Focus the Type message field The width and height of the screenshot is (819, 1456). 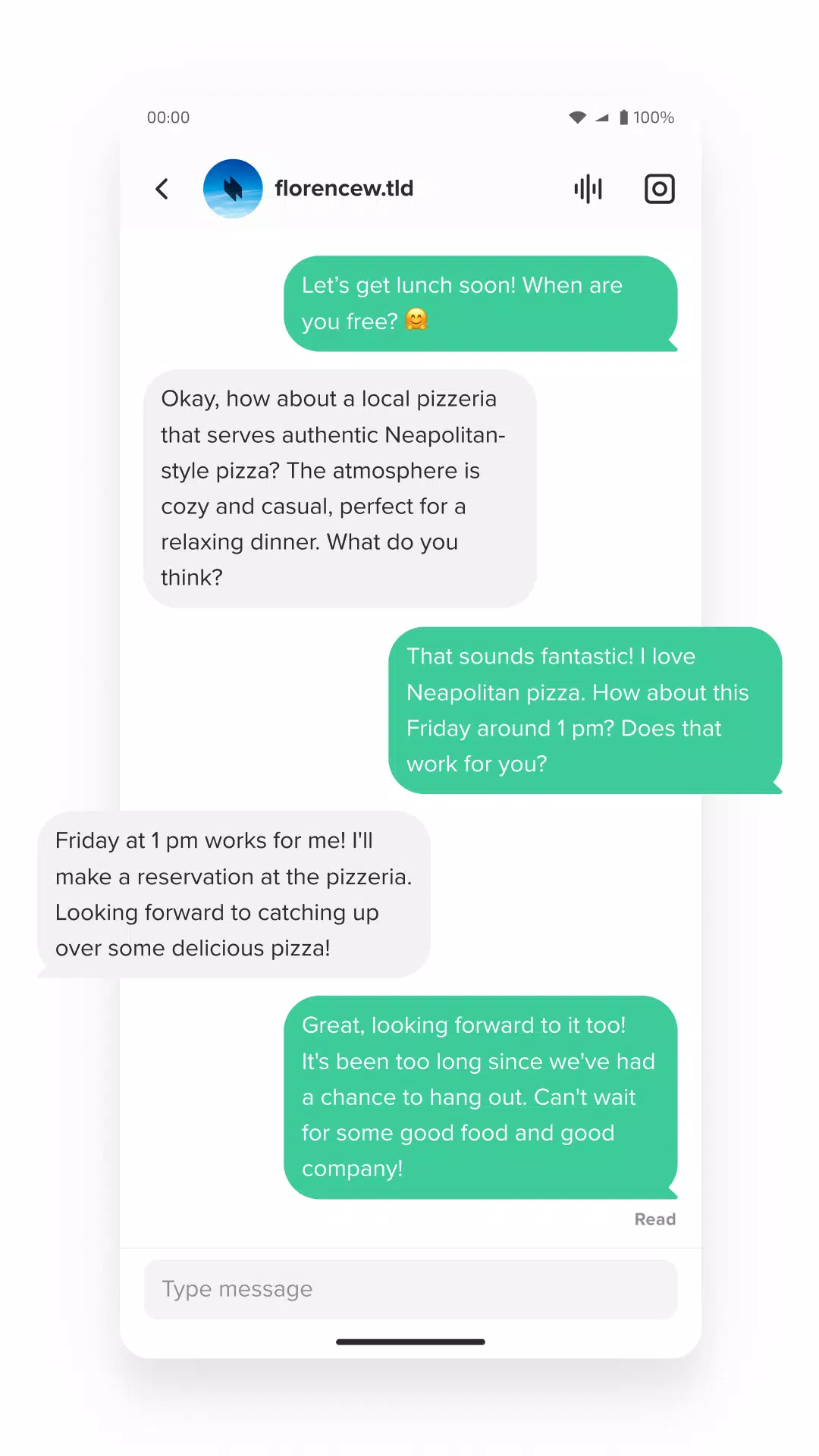pyautogui.click(x=410, y=1289)
